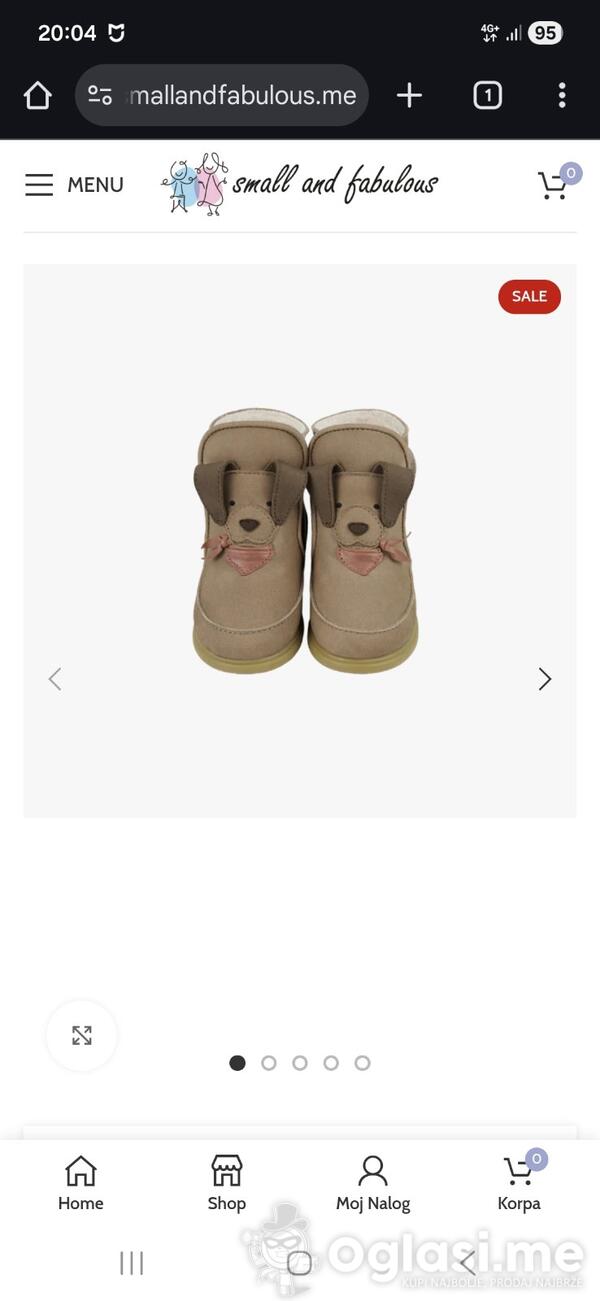The height and width of the screenshot is (1301, 600).
Task: Tap the address bar showing smallandfabulous.me
Action: (x=222, y=95)
